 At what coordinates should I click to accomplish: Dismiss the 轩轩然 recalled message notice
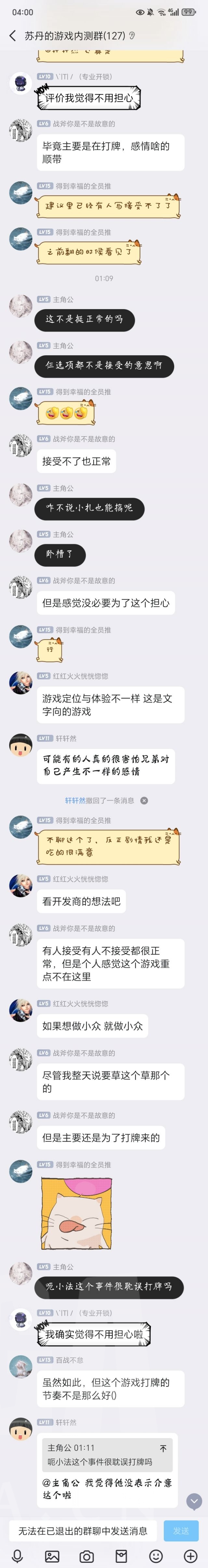[144, 800]
